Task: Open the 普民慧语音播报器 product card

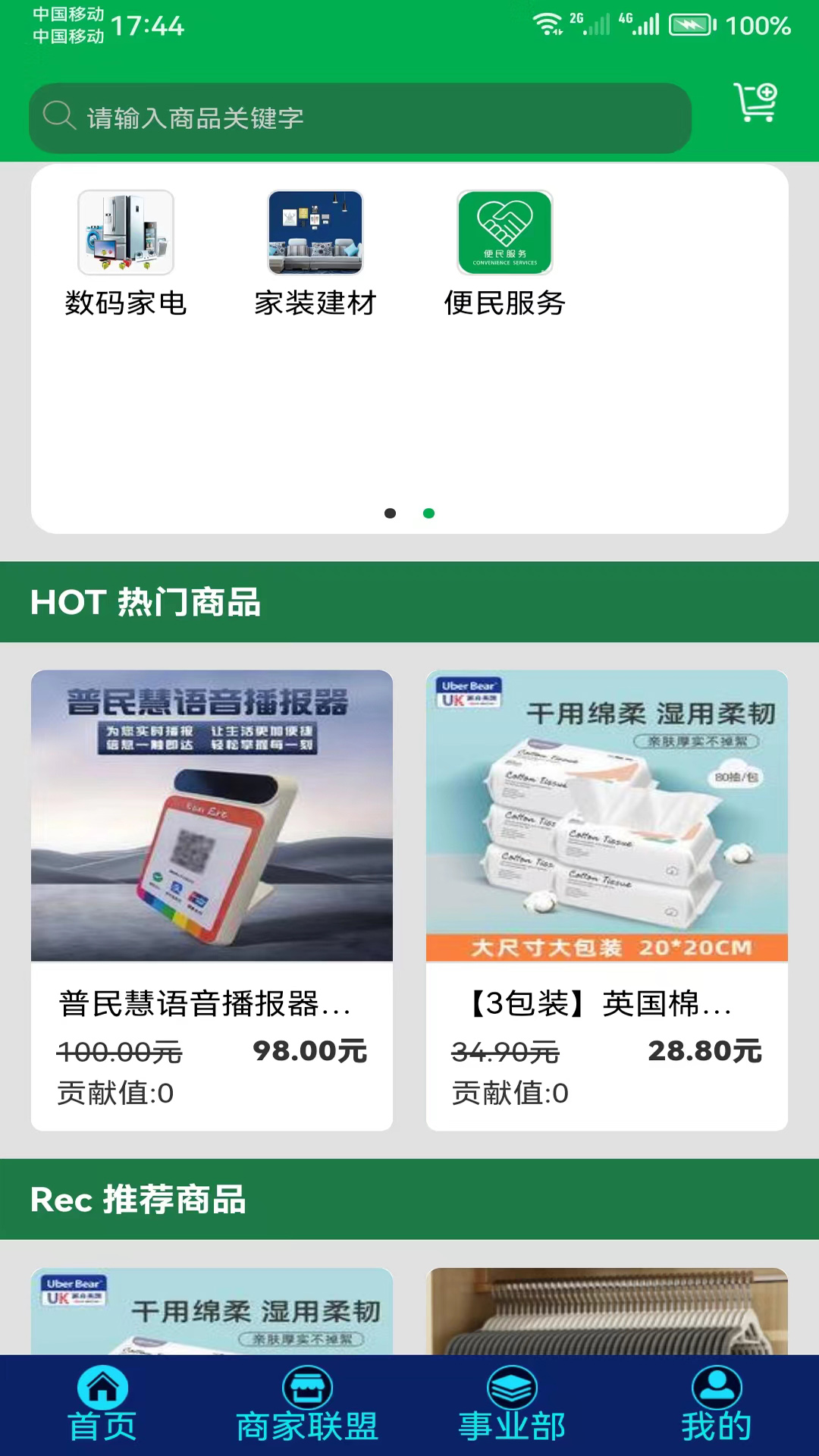Action: click(212, 899)
